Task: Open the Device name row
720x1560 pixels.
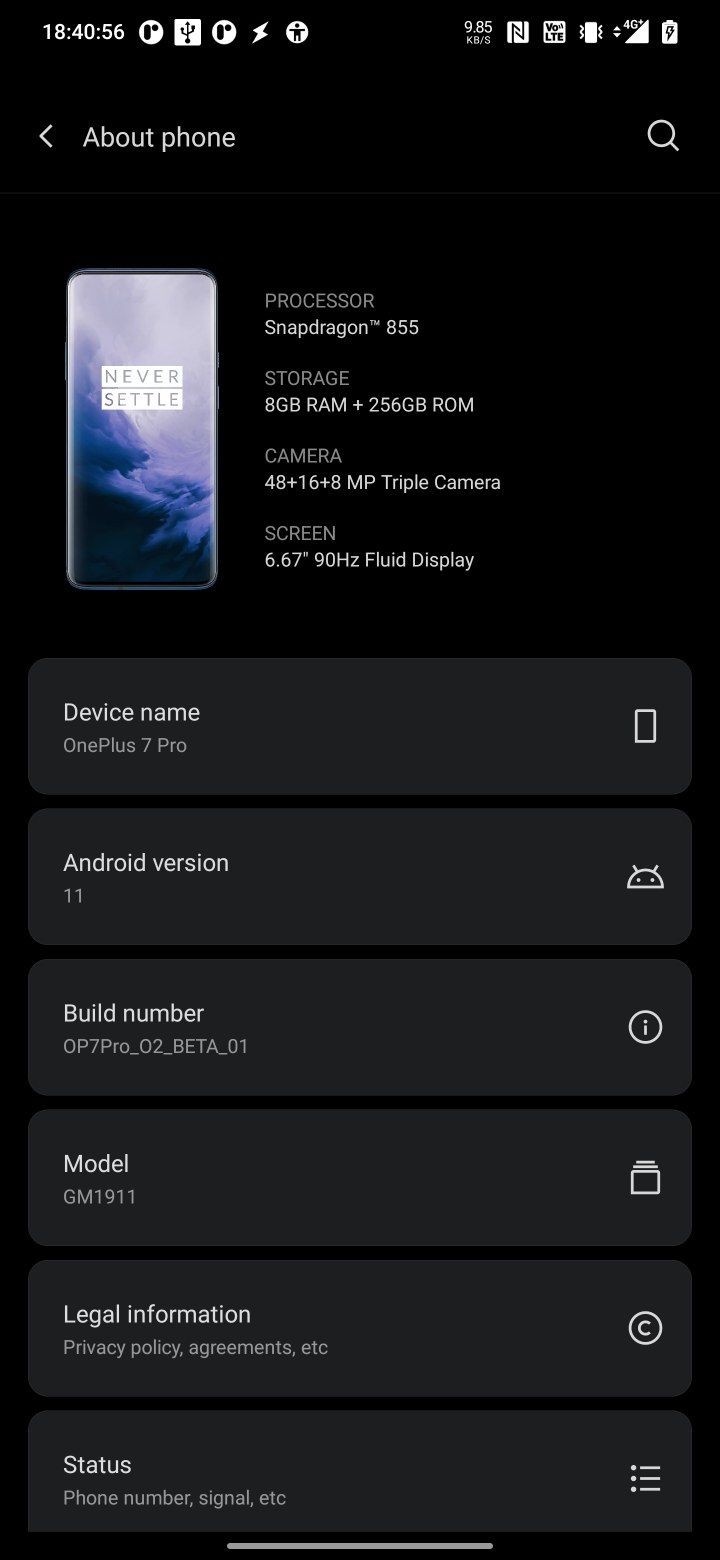Action: click(x=360, y=727)
